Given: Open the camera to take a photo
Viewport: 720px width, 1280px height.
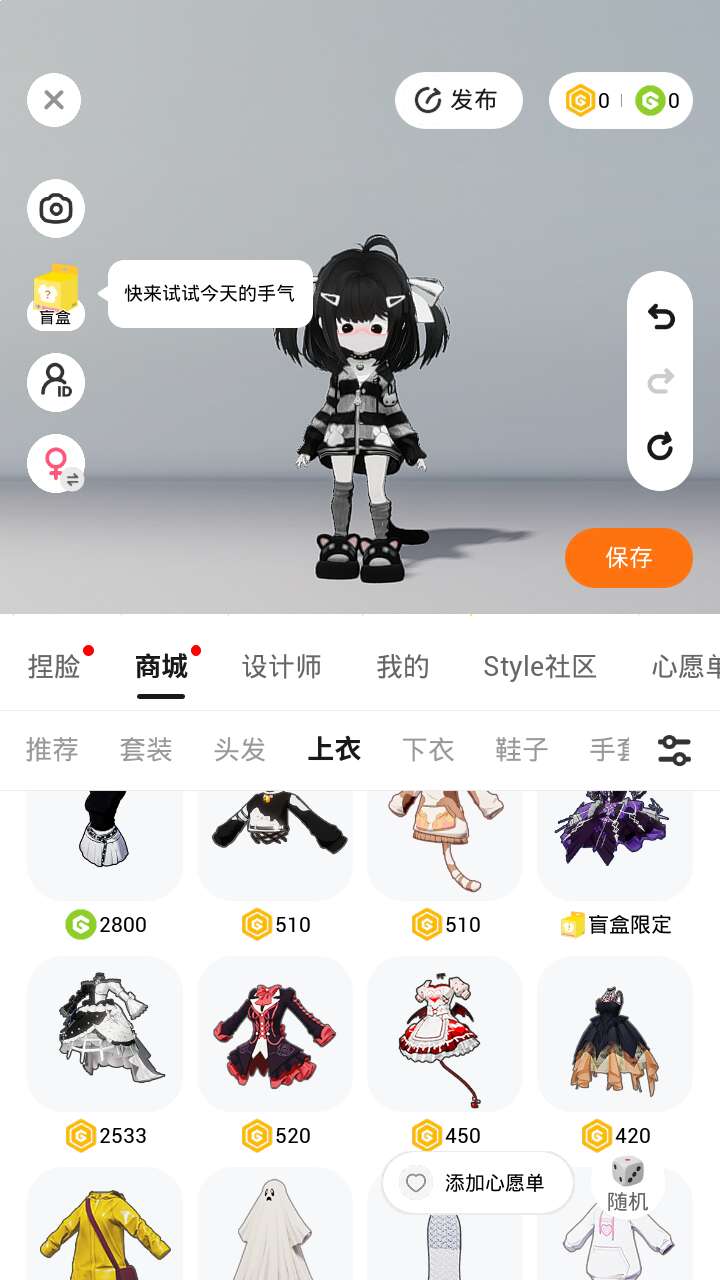Looking at the screenshot, I should pyautogui.click(x=56, y=209).
